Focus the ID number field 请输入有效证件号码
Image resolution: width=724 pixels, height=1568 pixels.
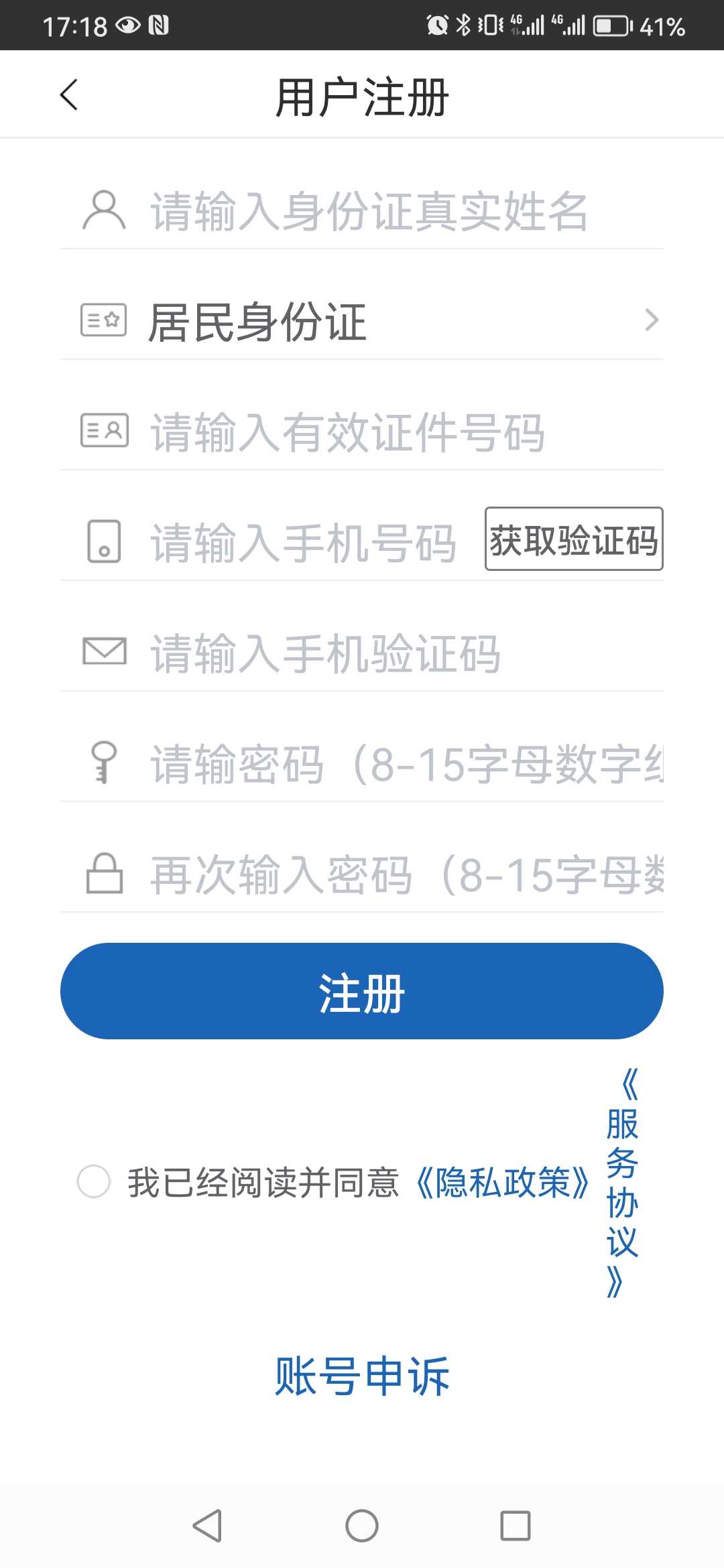pos(362,433)
